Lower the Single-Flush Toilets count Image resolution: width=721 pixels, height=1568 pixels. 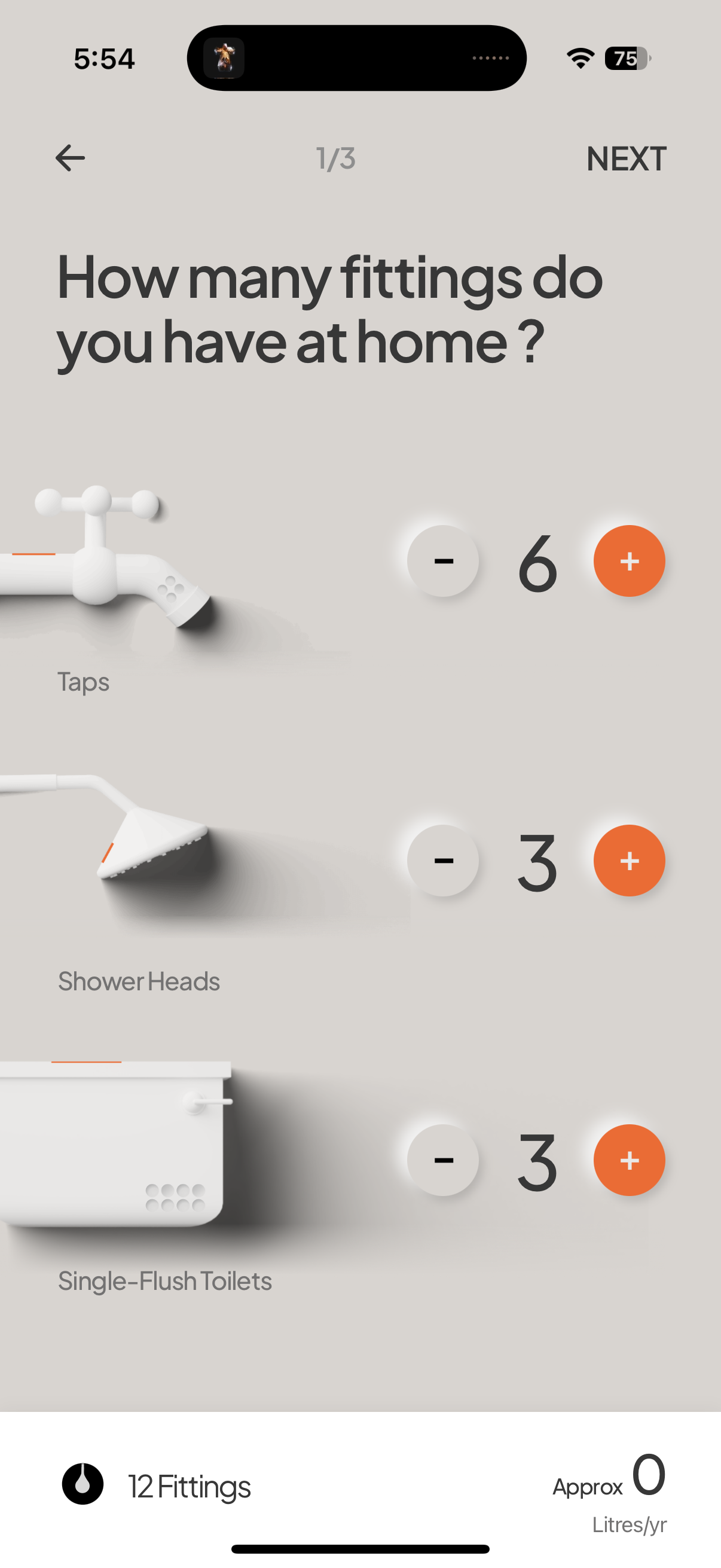[443, 1160]
